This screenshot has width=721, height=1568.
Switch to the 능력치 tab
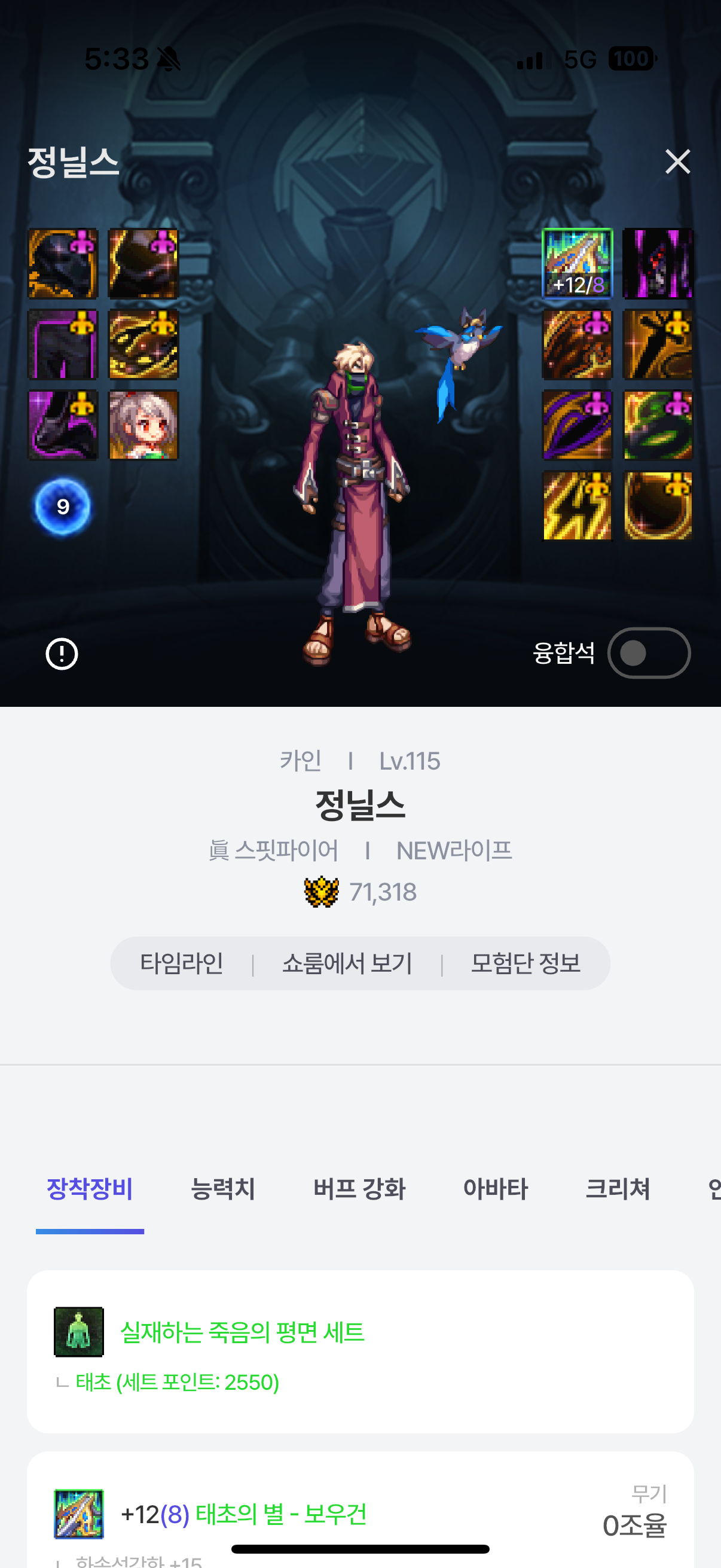[222, 1189]
